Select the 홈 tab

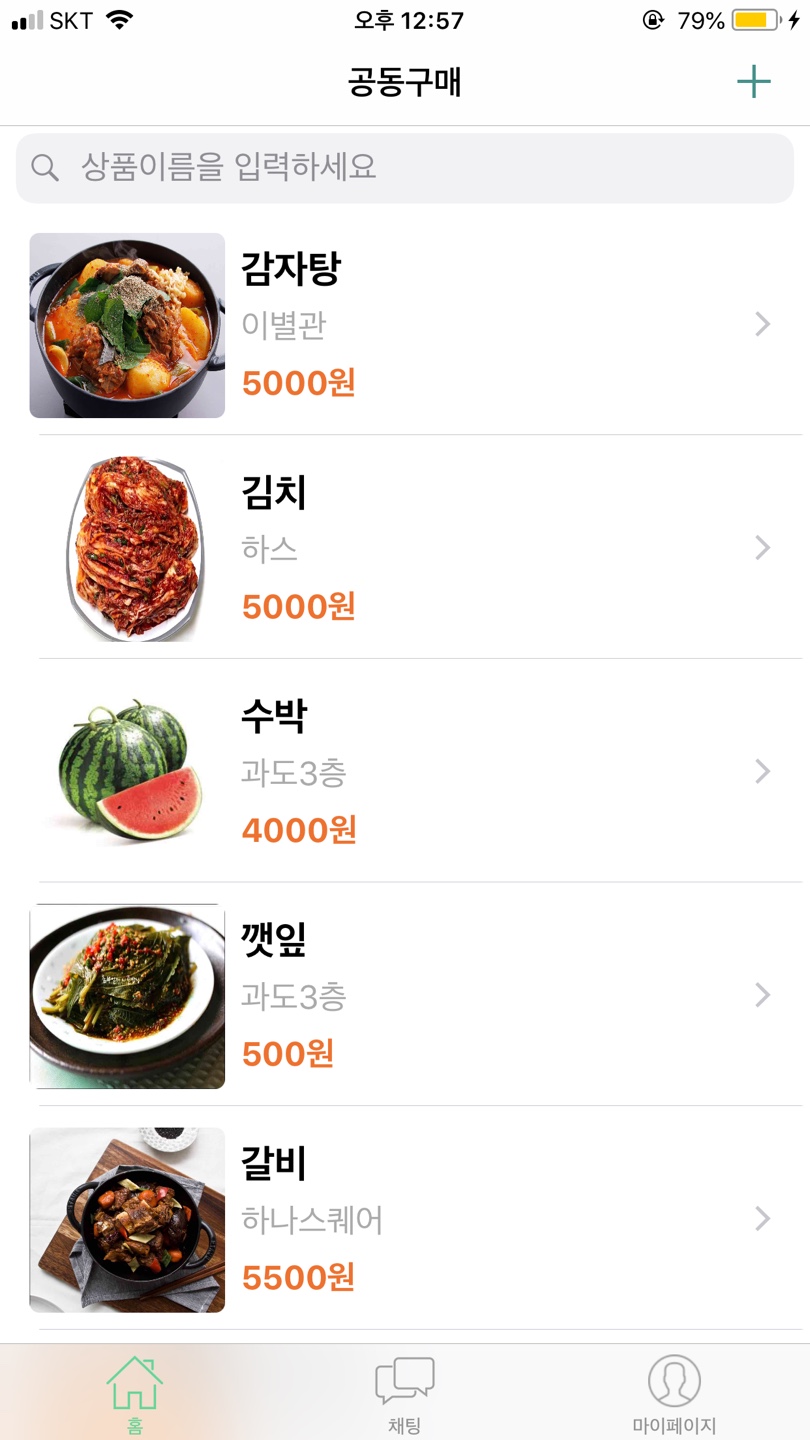[x=135, y=1393]
